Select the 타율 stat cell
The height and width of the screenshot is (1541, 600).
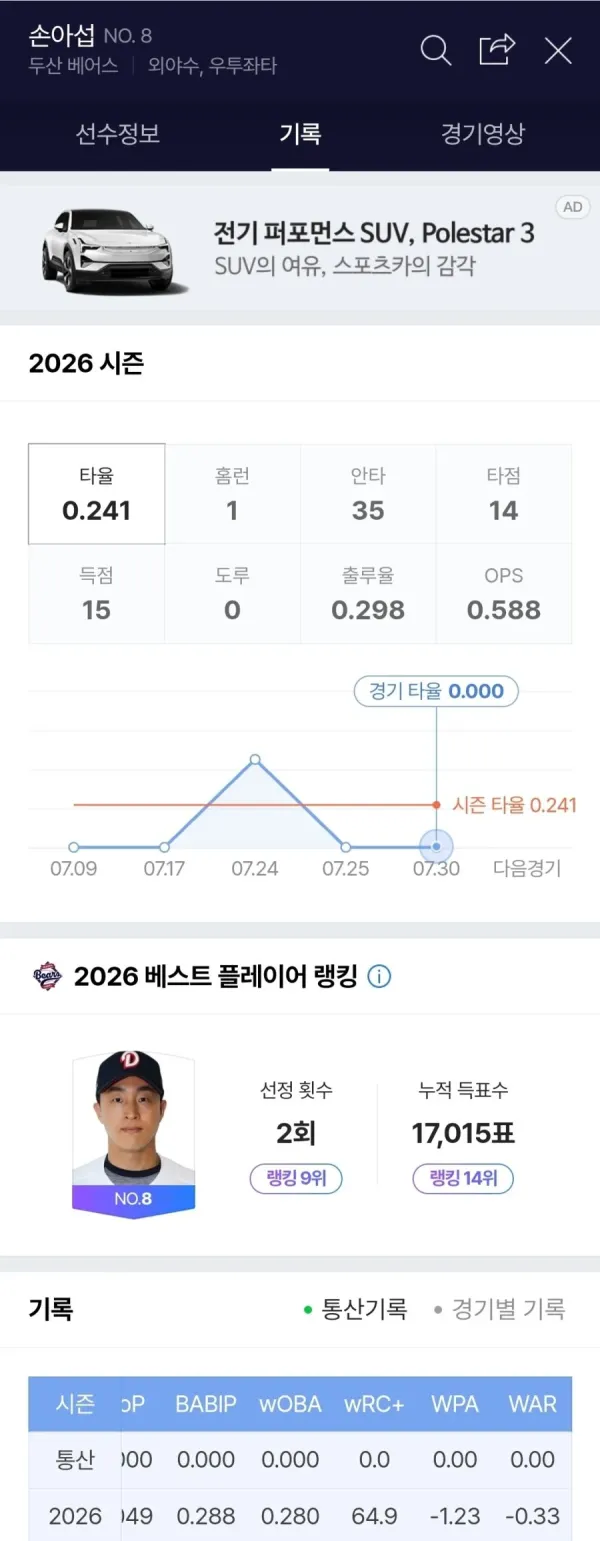[x=97, y=494]
